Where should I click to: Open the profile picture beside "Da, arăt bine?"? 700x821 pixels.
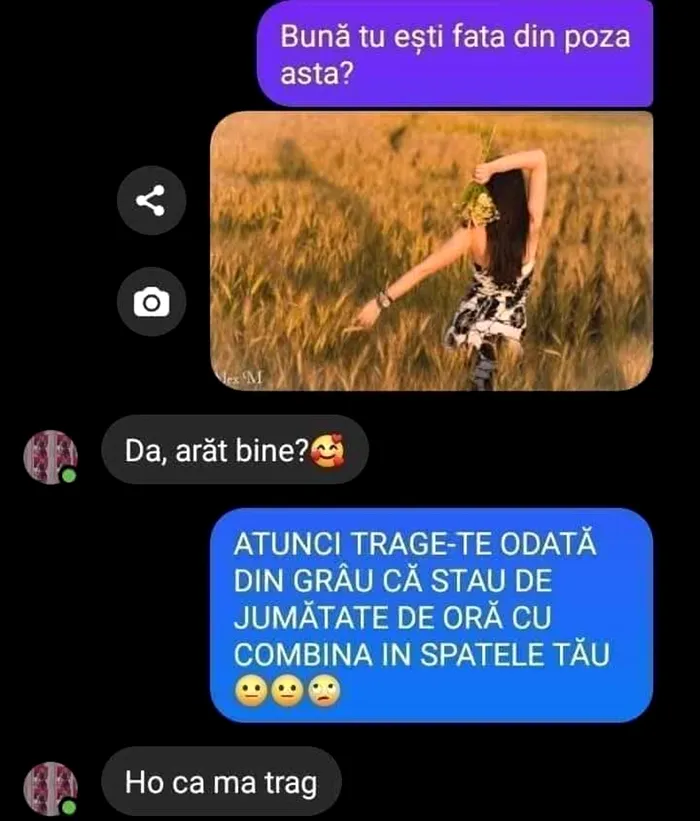pos(50,457)
